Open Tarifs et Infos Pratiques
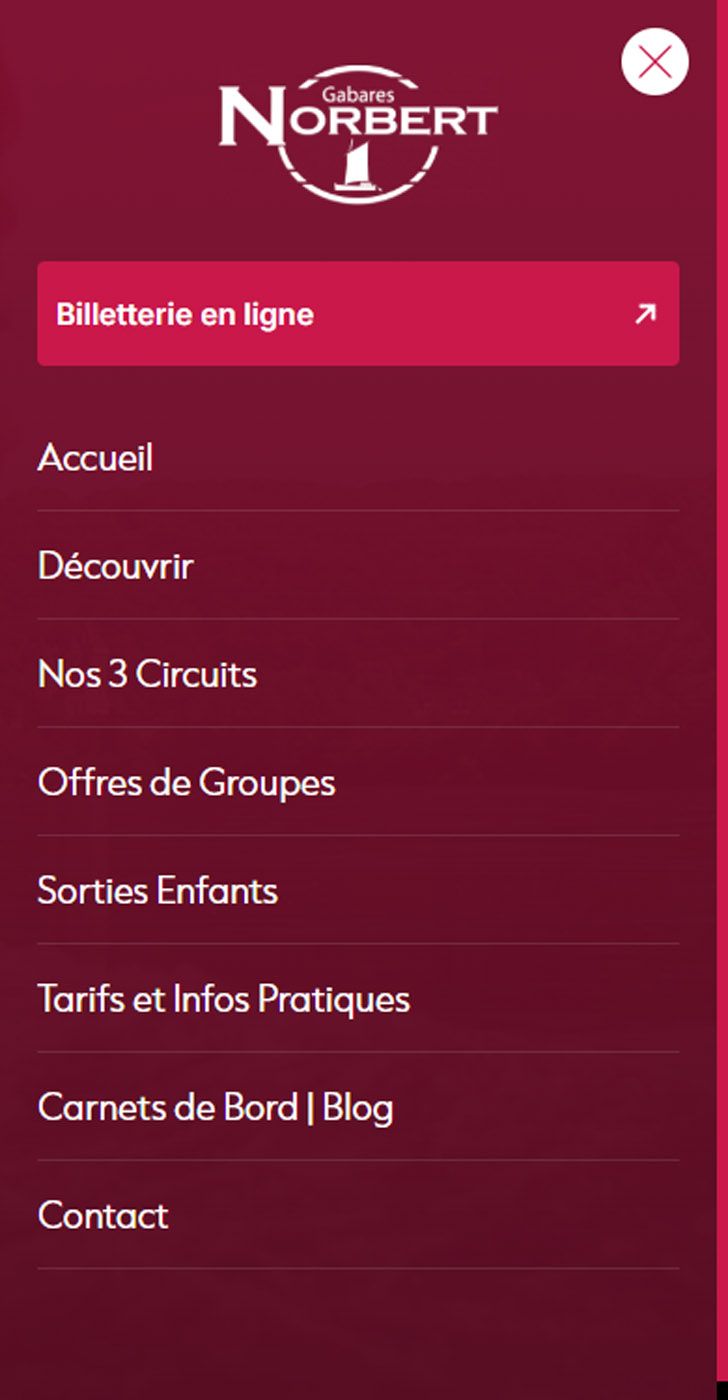 223,999
